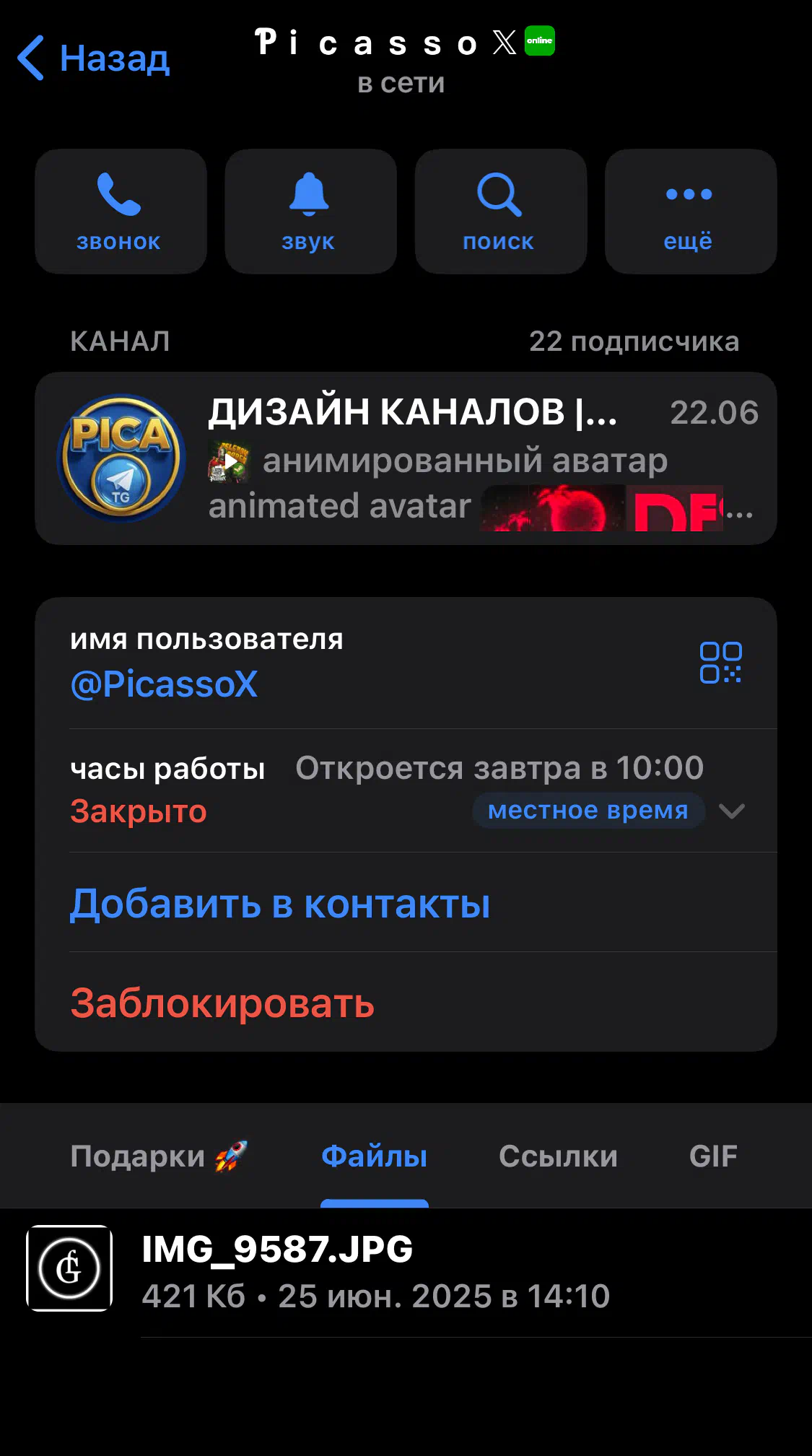Go back with the Назад button
Viewport: 812px width, 1456px height.
tap(94, 58)
